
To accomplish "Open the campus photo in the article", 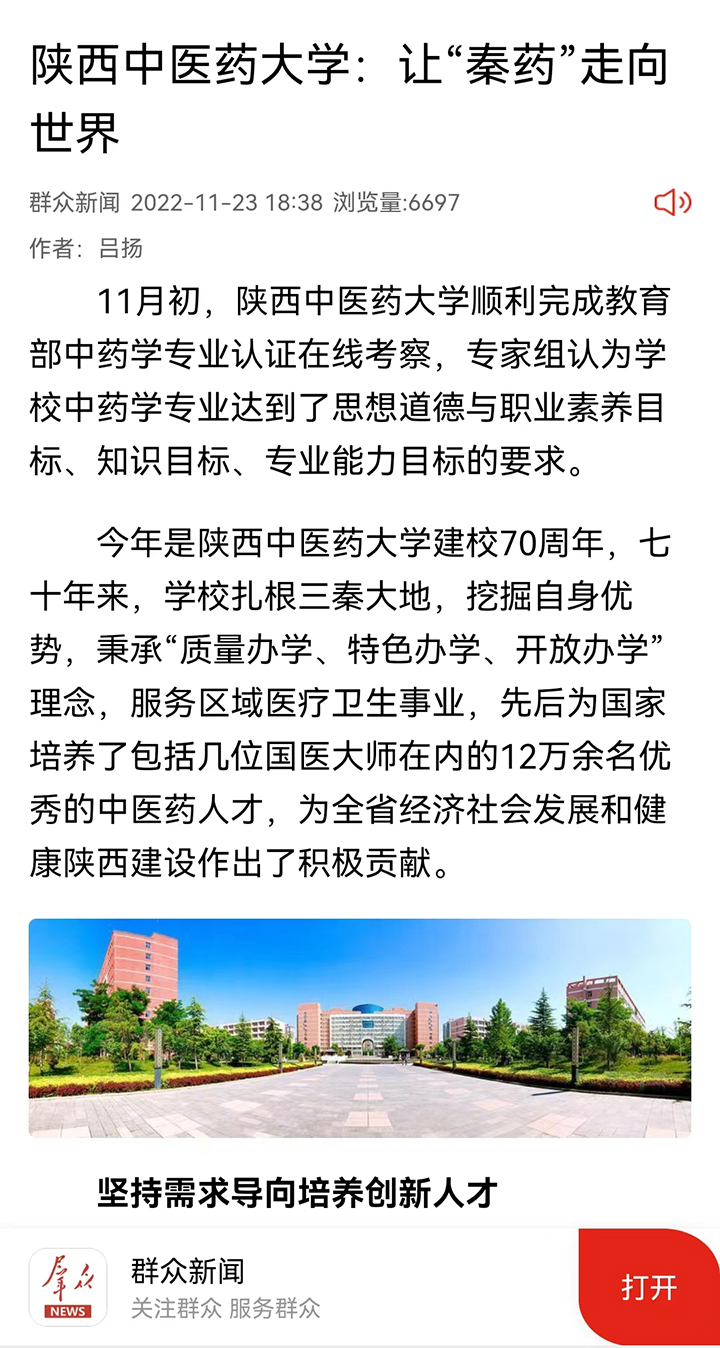I will [x=360, y=1028].
